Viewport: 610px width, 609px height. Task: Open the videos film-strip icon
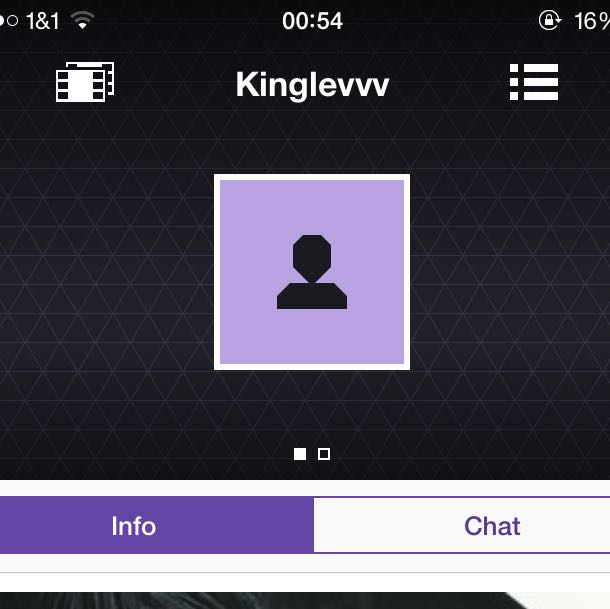coord(84,83)
